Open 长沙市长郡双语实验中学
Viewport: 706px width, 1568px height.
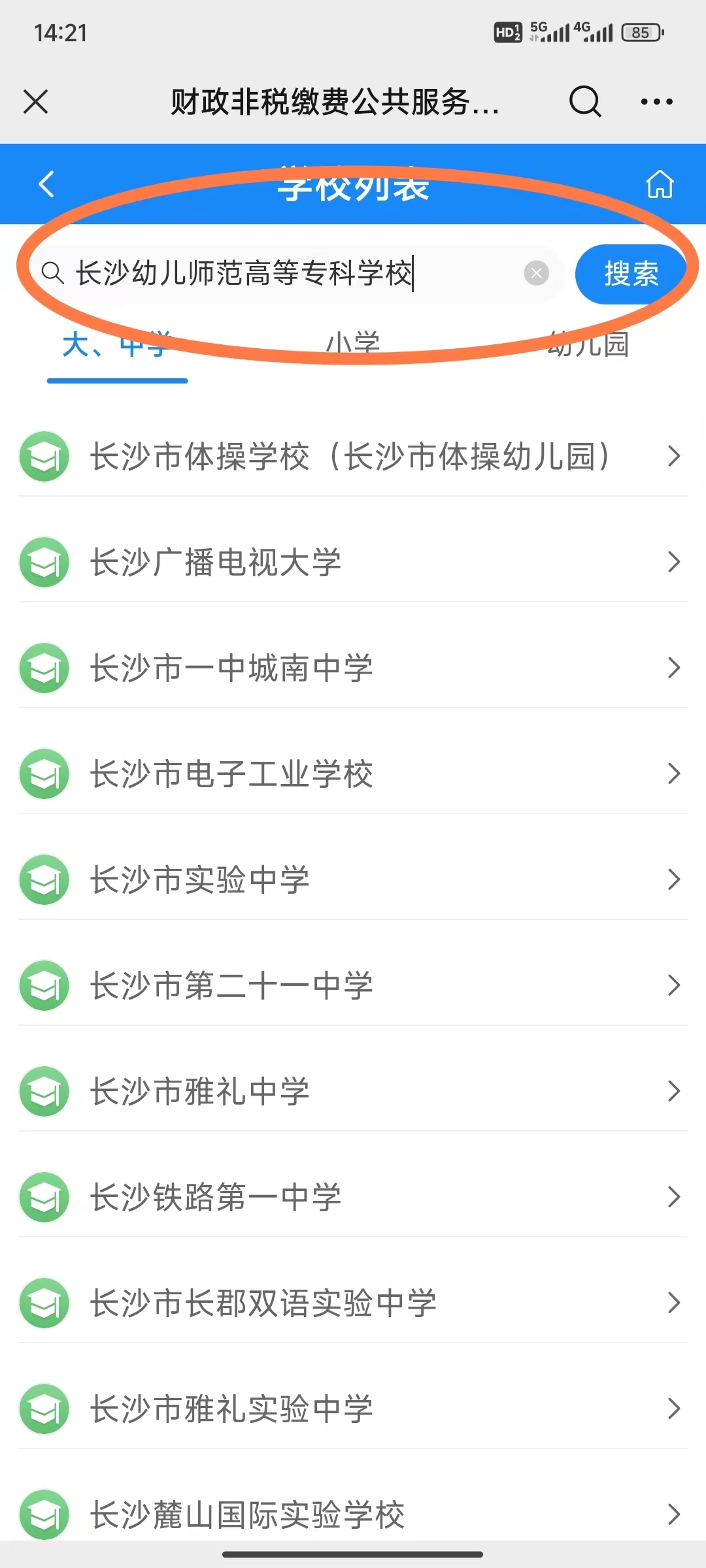click(x=352, y=1303)
